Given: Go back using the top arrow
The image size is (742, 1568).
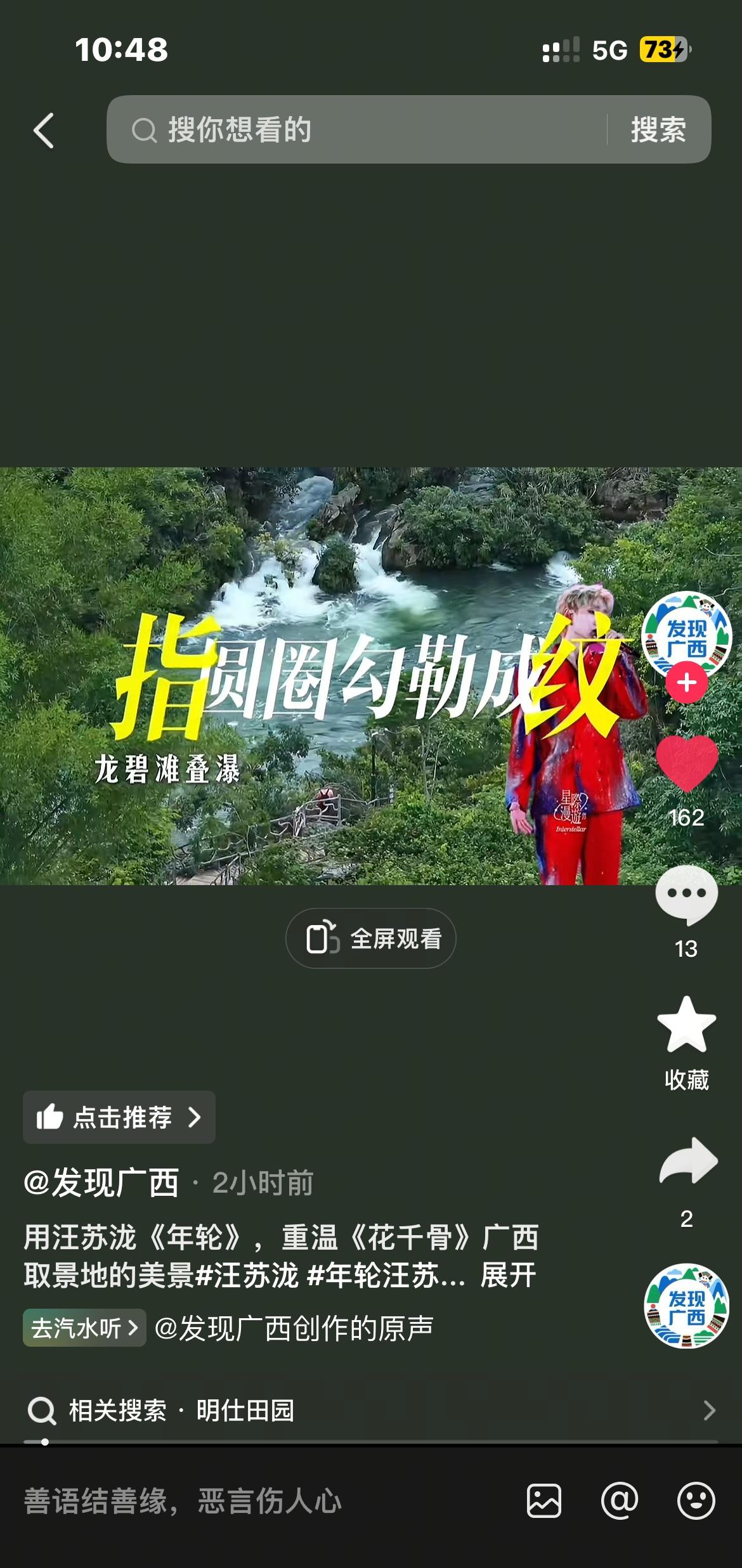Looking at the screenshot, I should coord(43,131).
